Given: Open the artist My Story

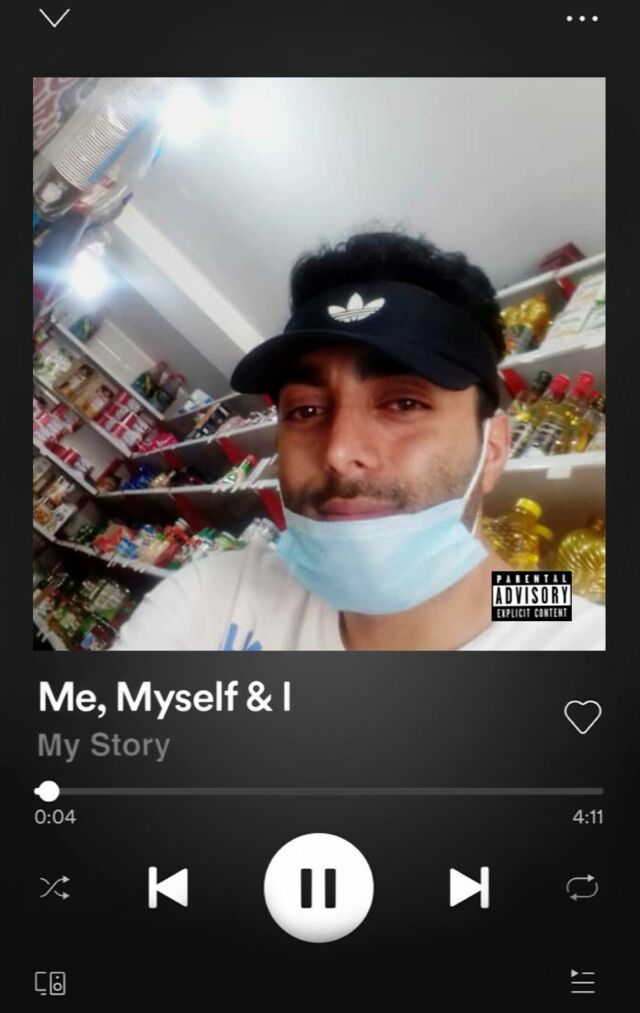Looking at the screenshot, I should click(104, 746).
